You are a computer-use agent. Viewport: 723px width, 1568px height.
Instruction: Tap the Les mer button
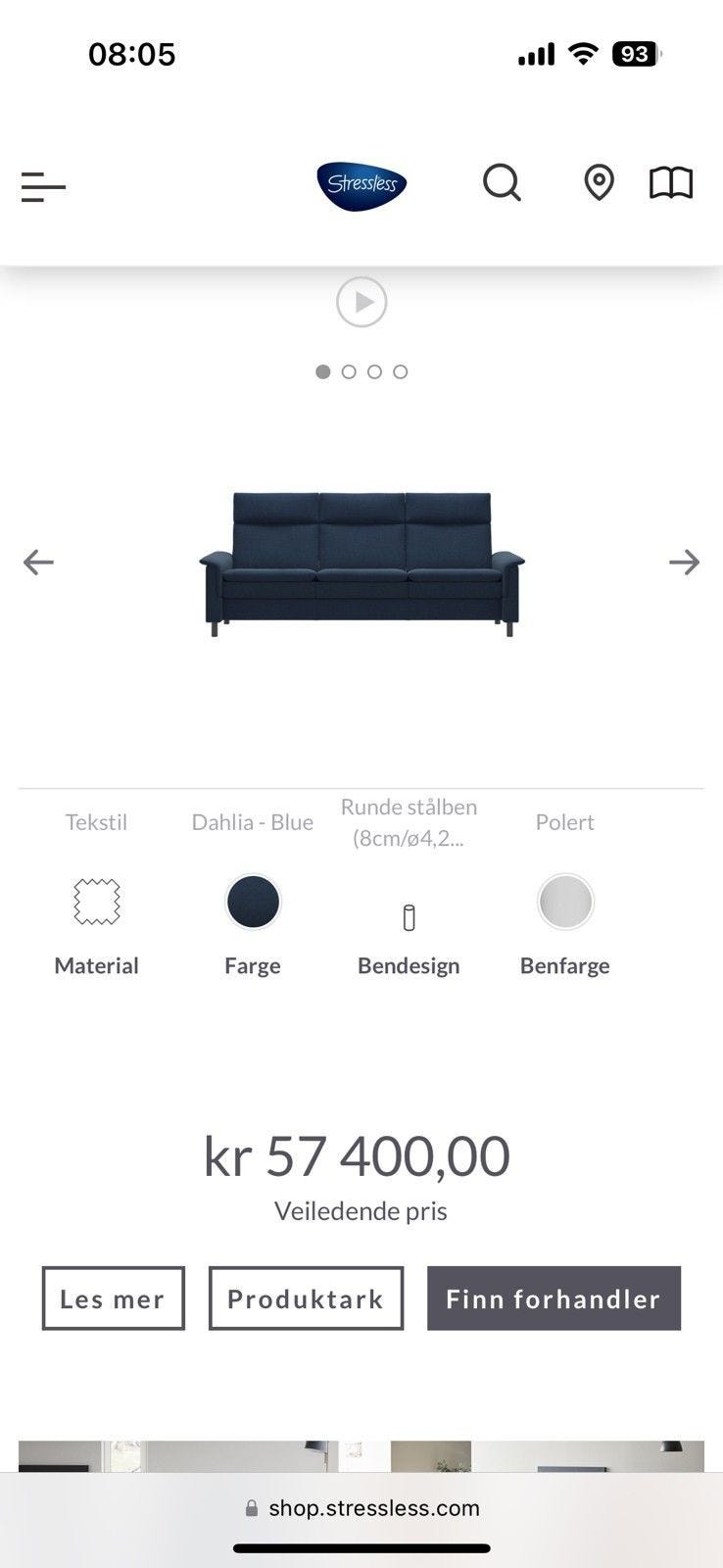113,1298
